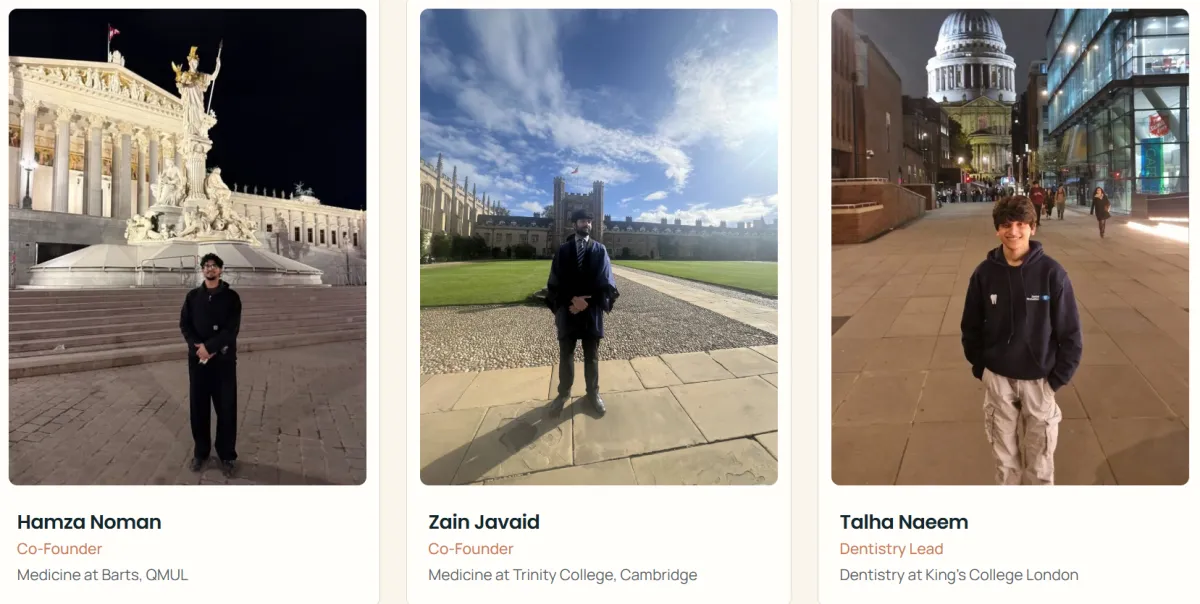The image size is (1200, 604).
Task: Open Talha Naeem's team profile card
Action: click(1009, 302)
